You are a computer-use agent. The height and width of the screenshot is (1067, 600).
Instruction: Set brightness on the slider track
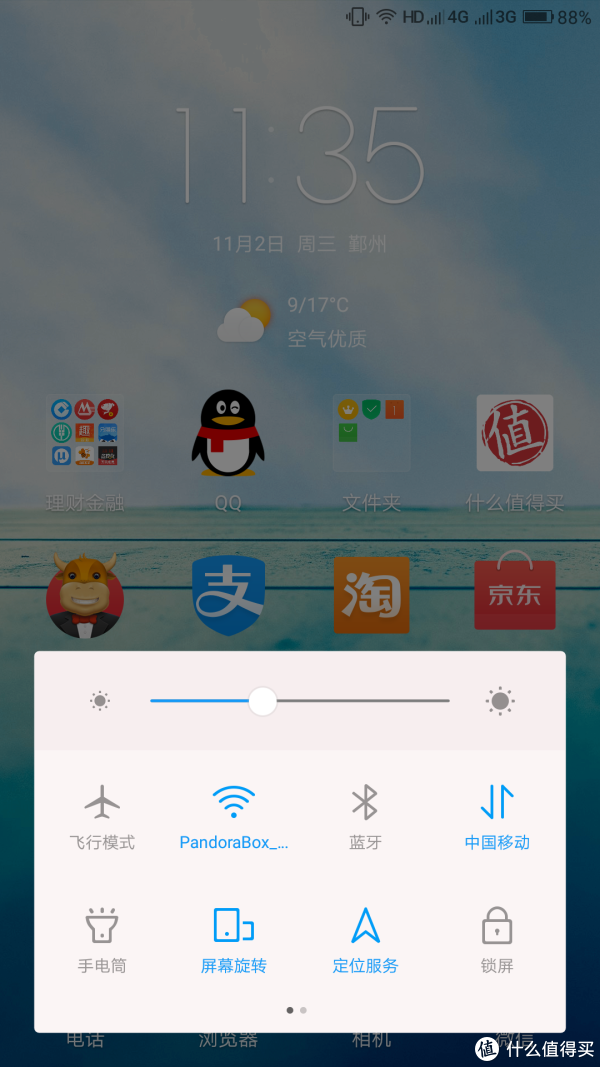299,701
